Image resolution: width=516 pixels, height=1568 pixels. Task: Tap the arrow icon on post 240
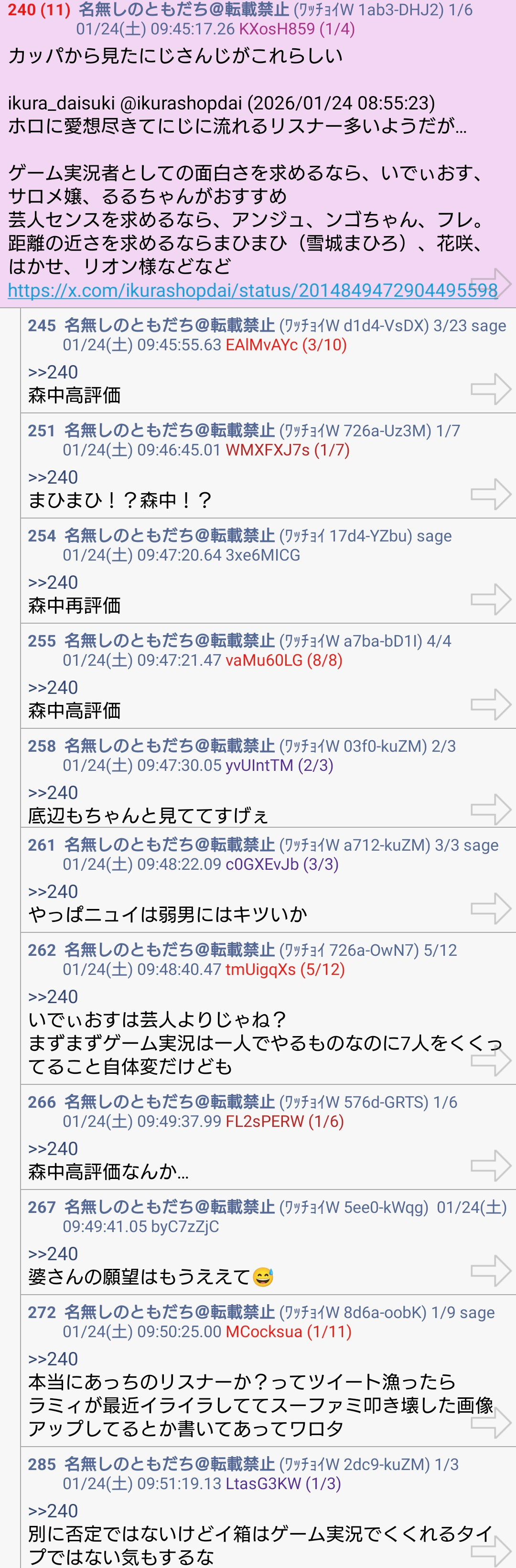pos(491,284)
